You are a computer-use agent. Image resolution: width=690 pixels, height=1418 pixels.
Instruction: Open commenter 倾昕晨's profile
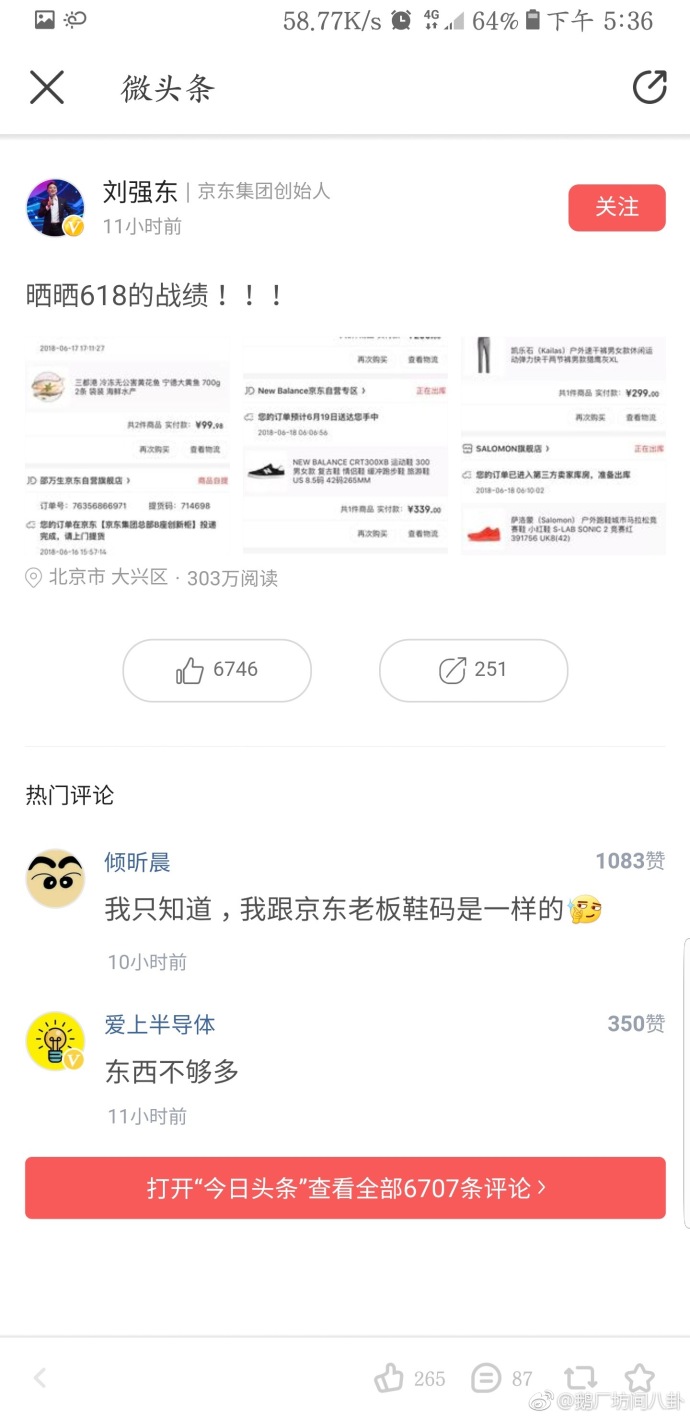(55, 878)
